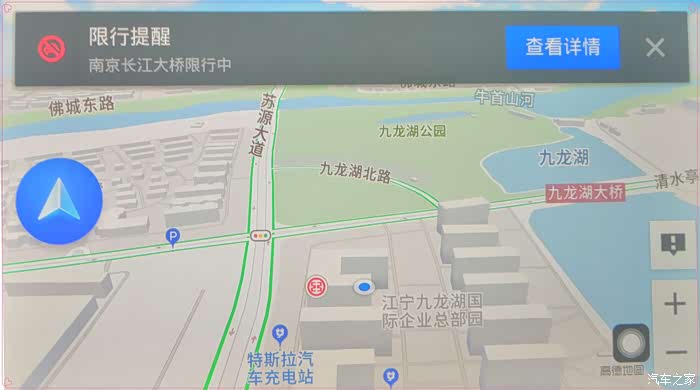The image size is (700, 390).
Task: Zoom out the map with minus
Action: pyautogui.click(x=676, y=353)
